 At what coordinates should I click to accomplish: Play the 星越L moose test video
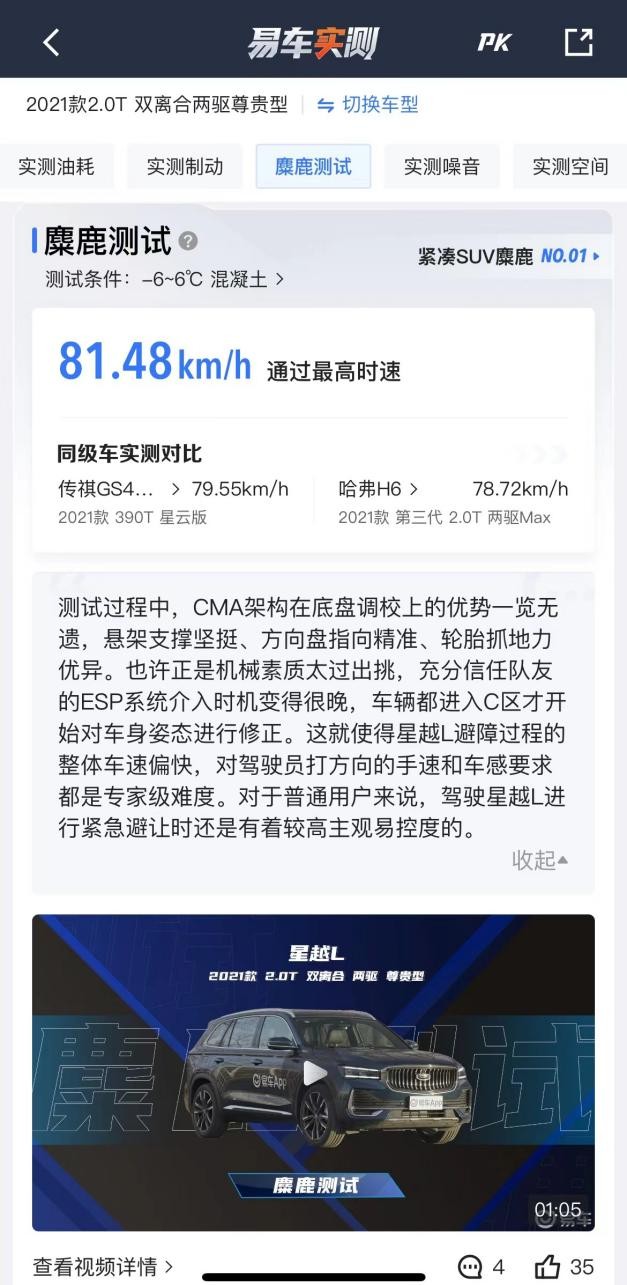pyautogui.click(x=314, y=1073)
